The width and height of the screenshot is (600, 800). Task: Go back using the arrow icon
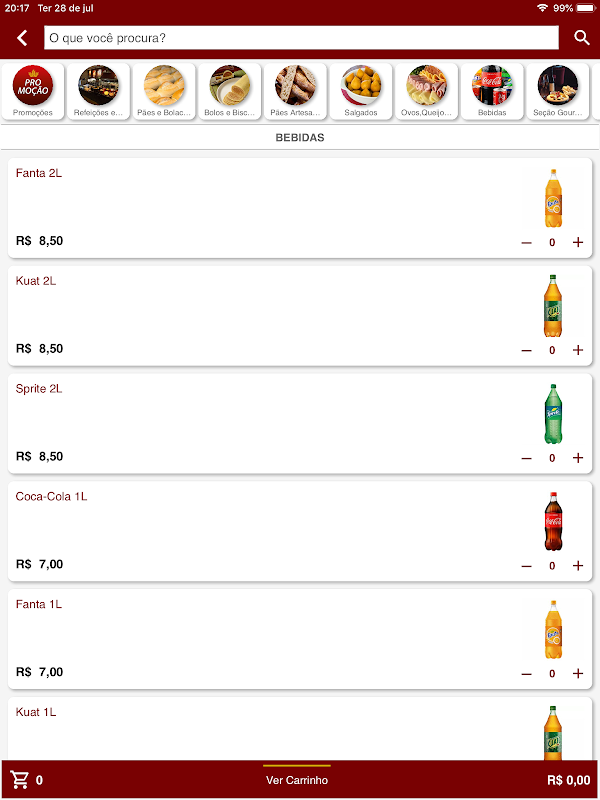22,38
